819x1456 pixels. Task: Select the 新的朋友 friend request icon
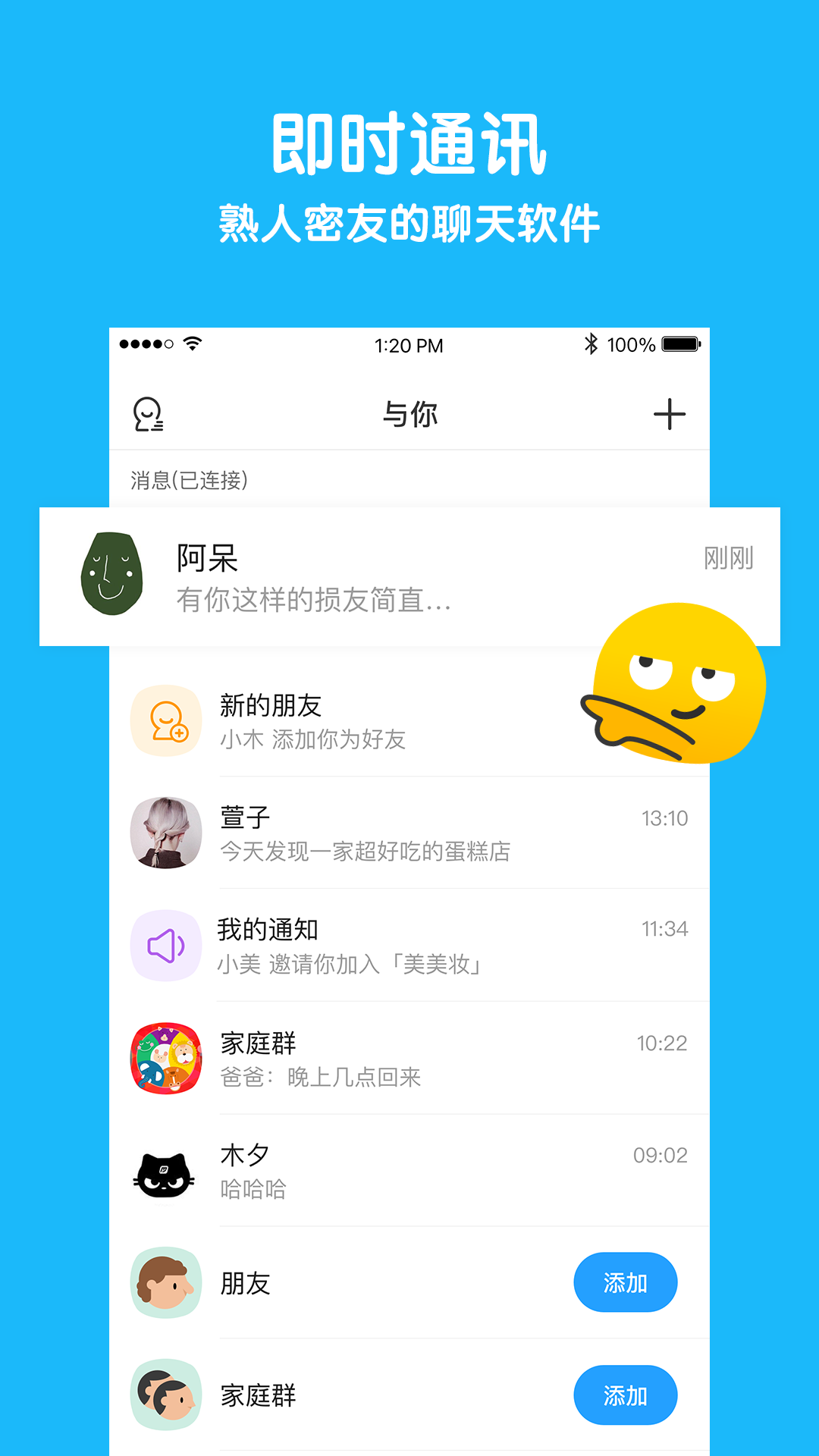tap(166, 720)
